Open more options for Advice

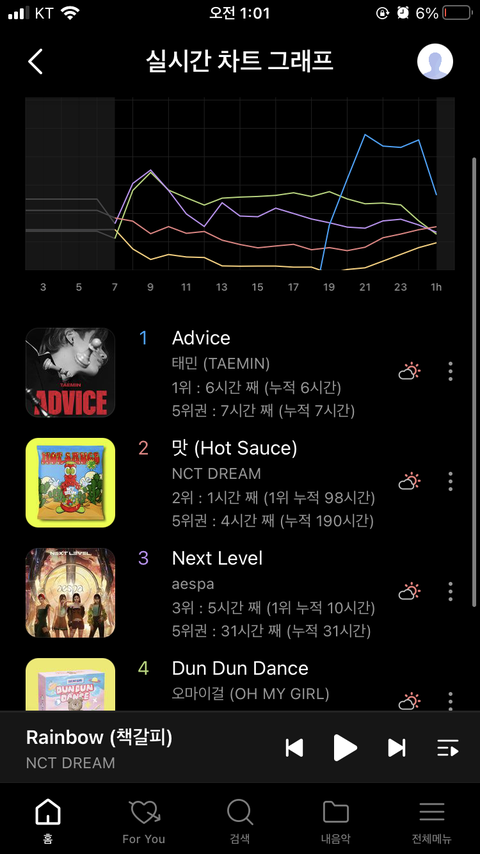[450, 371]
